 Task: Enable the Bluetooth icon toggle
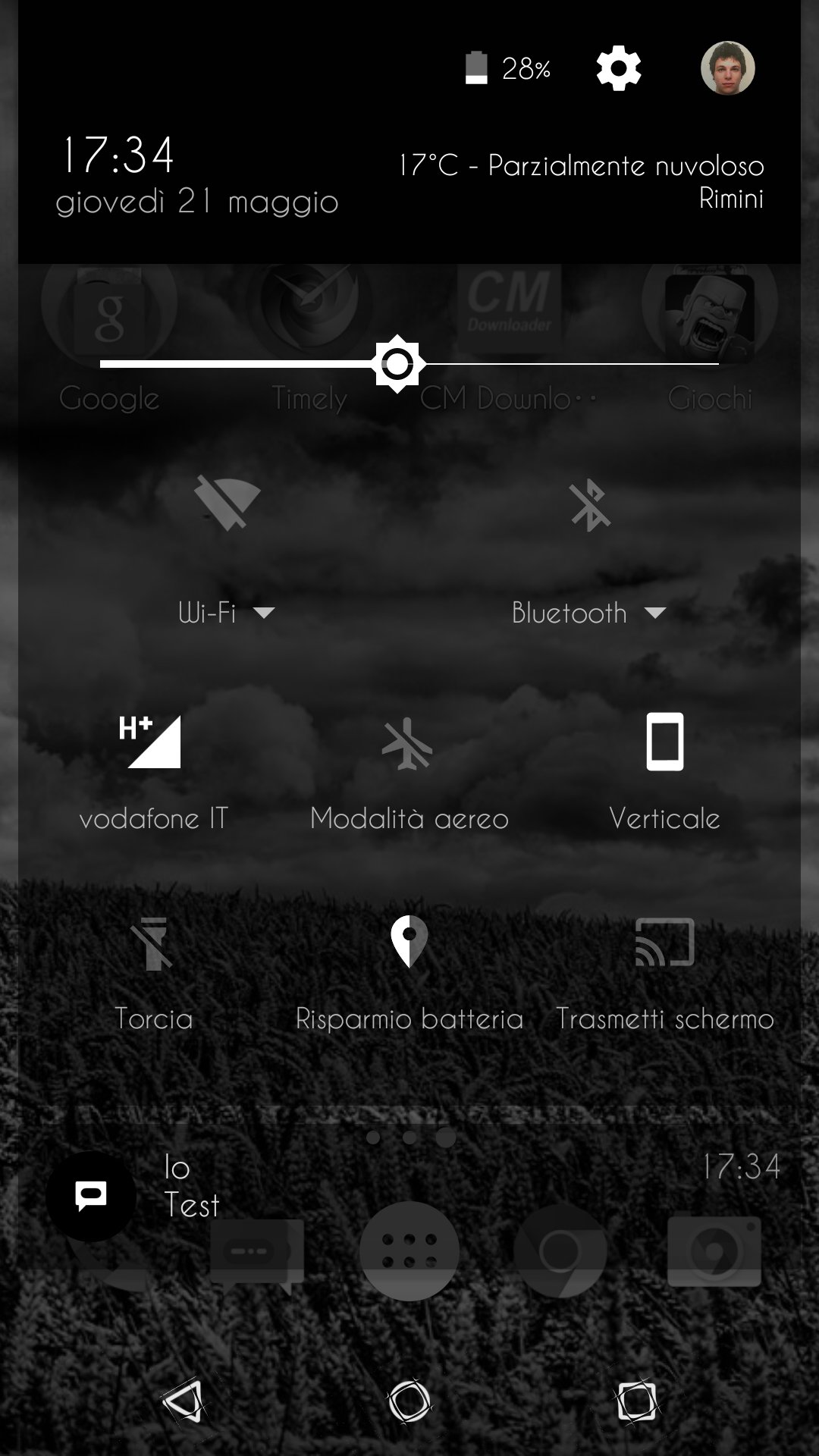[589, 504]
